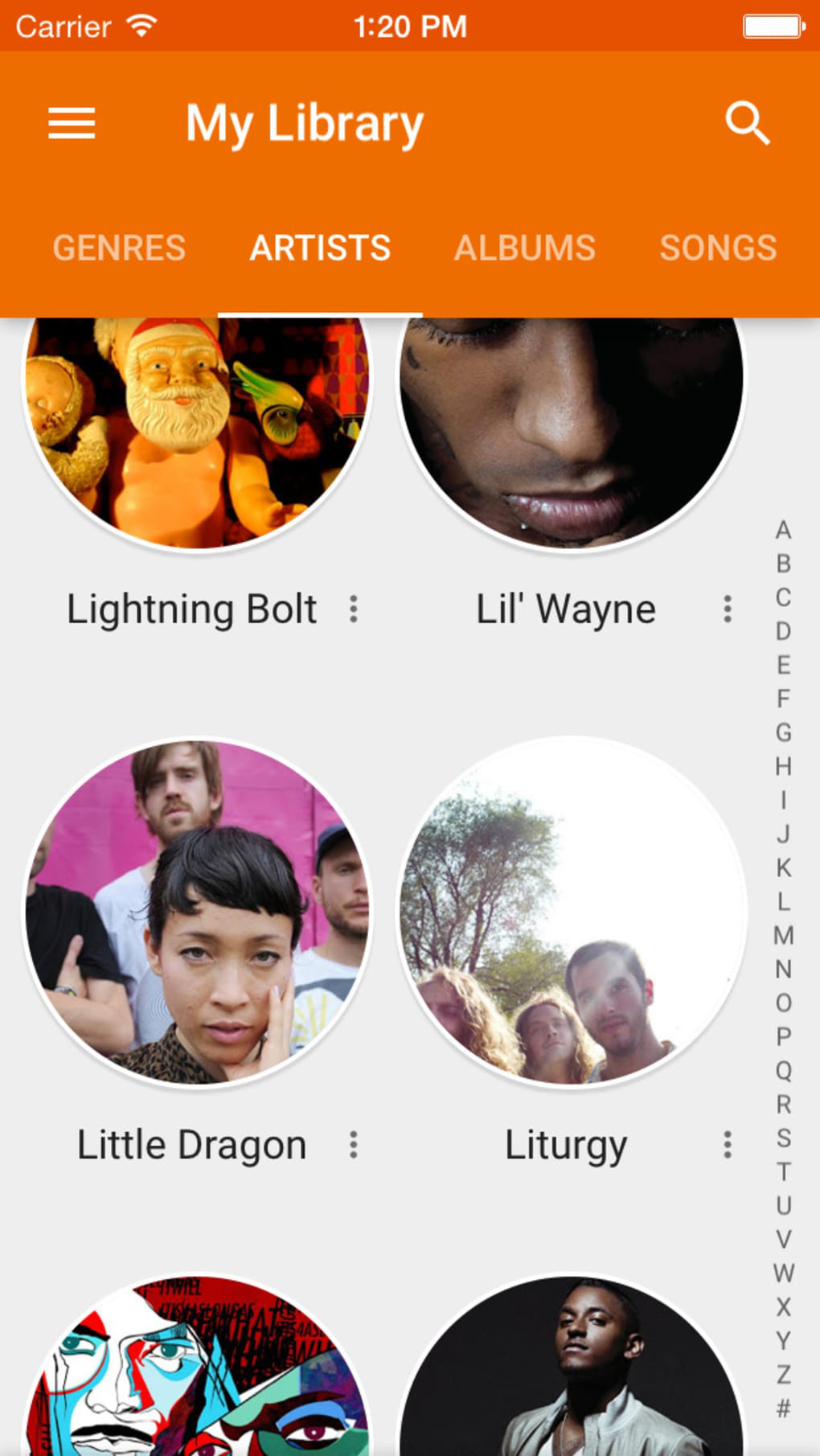Image resolution: width=820 pixels, height=1456 pixels.
Task: Open the Liturgy artist page
Action: point(572,913)
